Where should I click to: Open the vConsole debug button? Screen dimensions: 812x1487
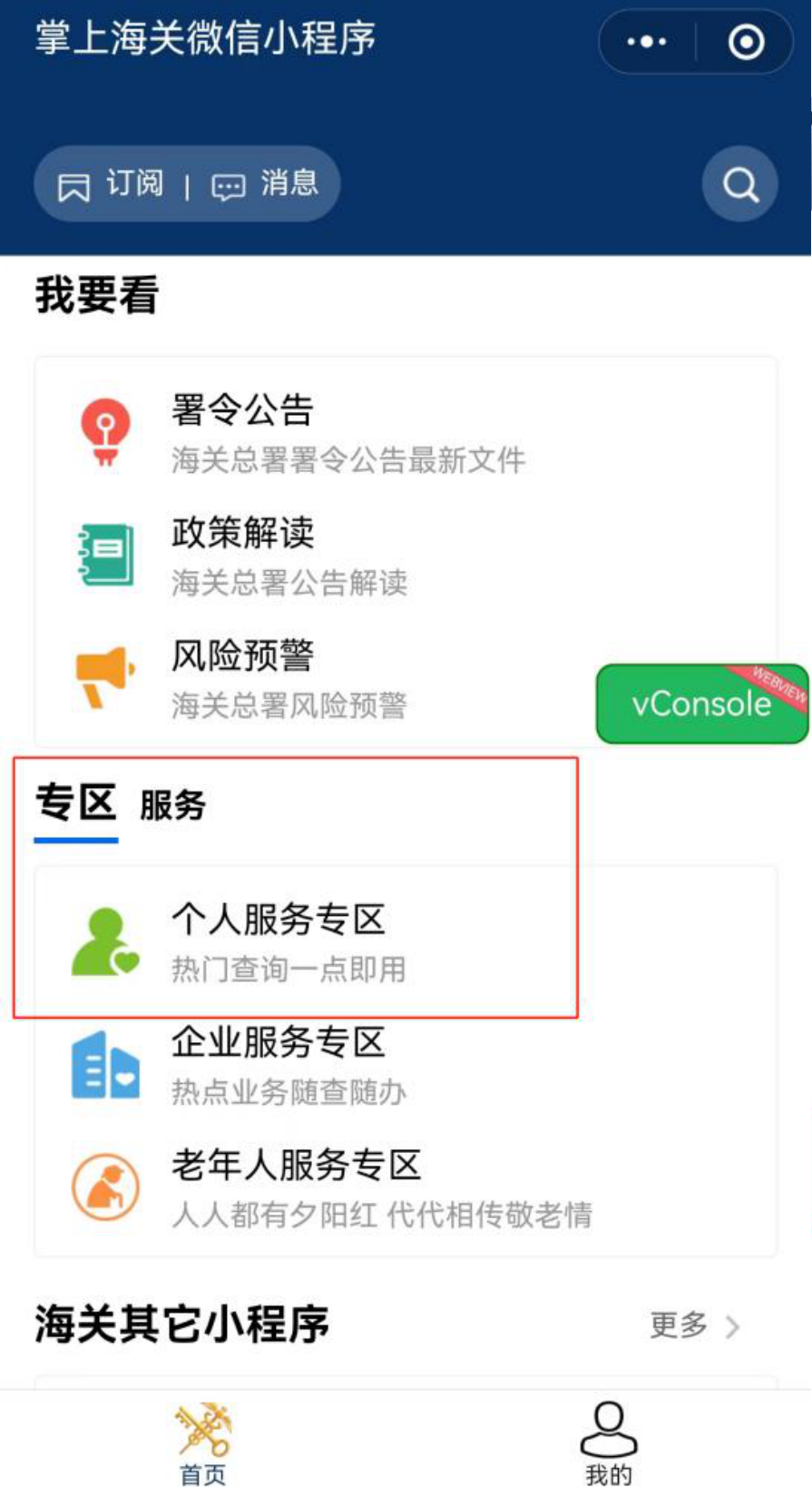tap(701, 704)
